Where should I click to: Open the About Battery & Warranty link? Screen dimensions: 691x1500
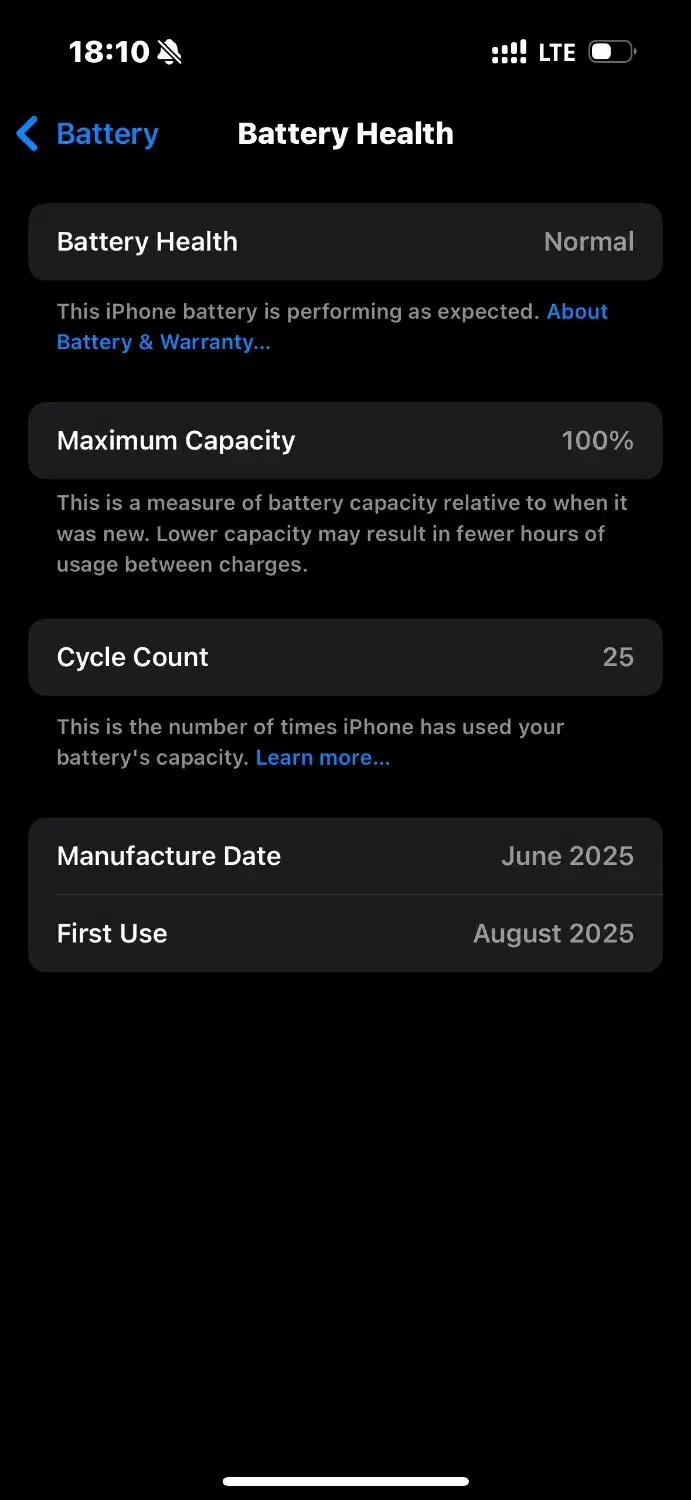[x=163, y=342]
